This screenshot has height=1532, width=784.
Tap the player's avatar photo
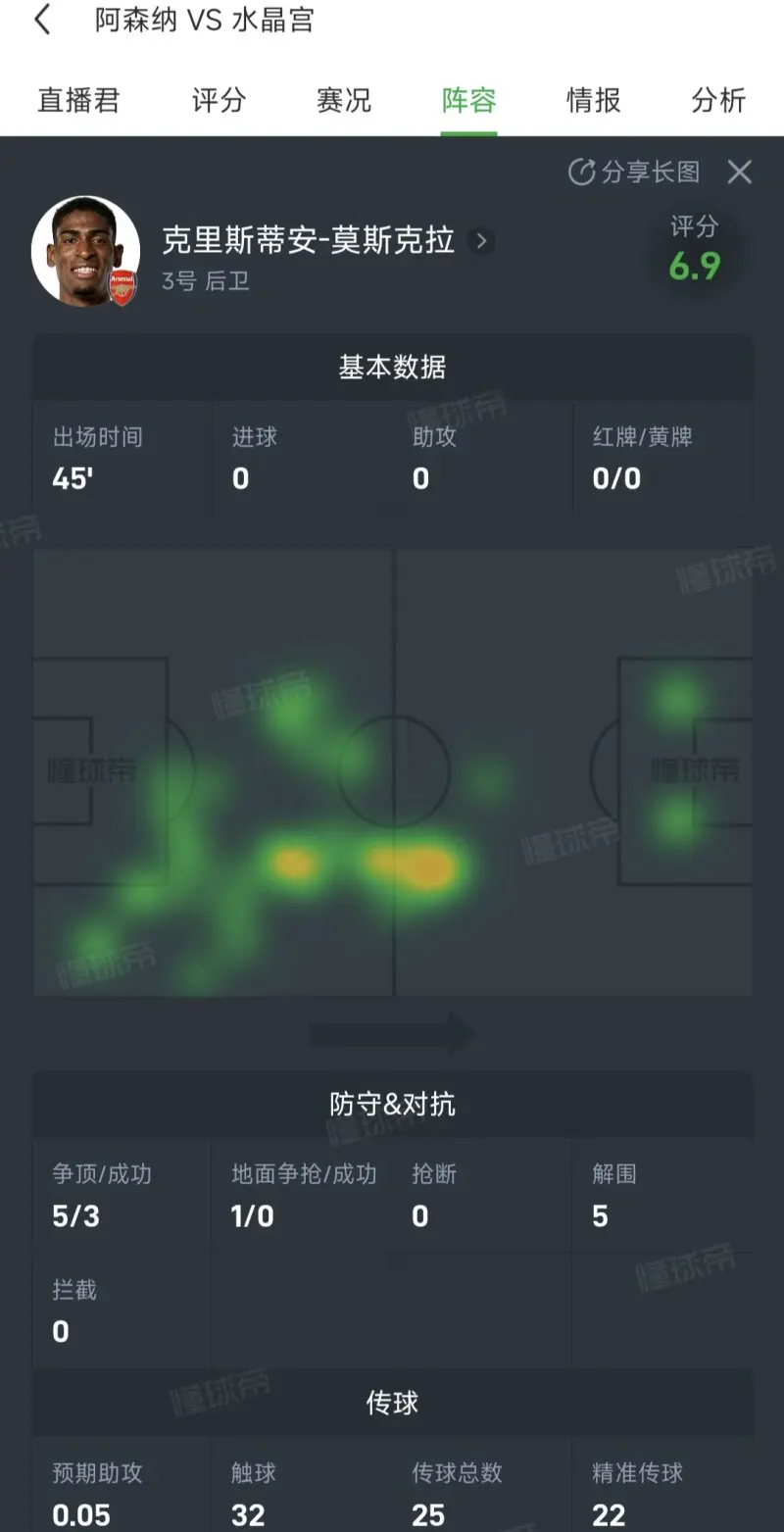85,252
